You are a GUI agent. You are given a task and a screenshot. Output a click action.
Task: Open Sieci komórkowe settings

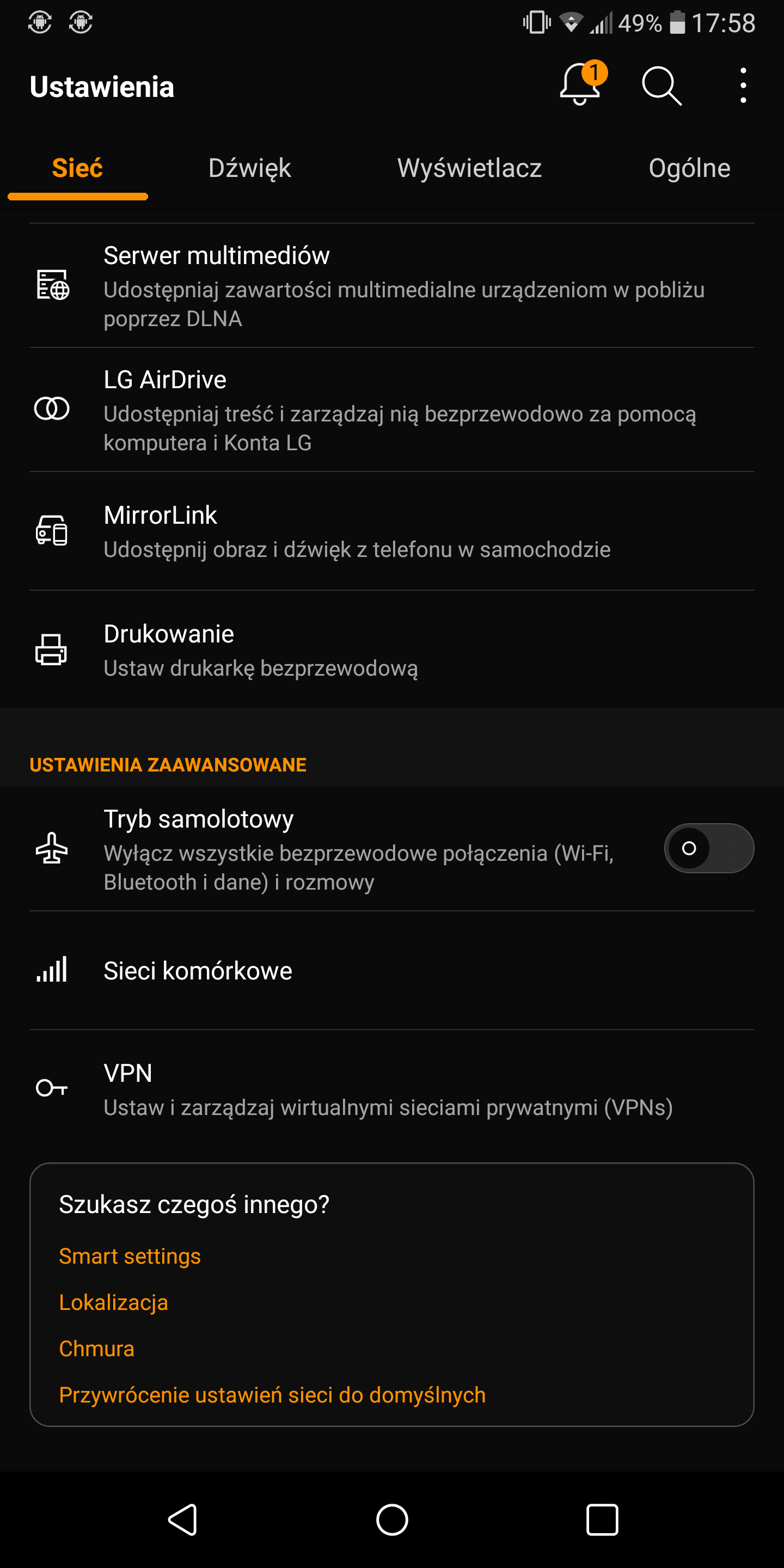(x=392, y=970)
